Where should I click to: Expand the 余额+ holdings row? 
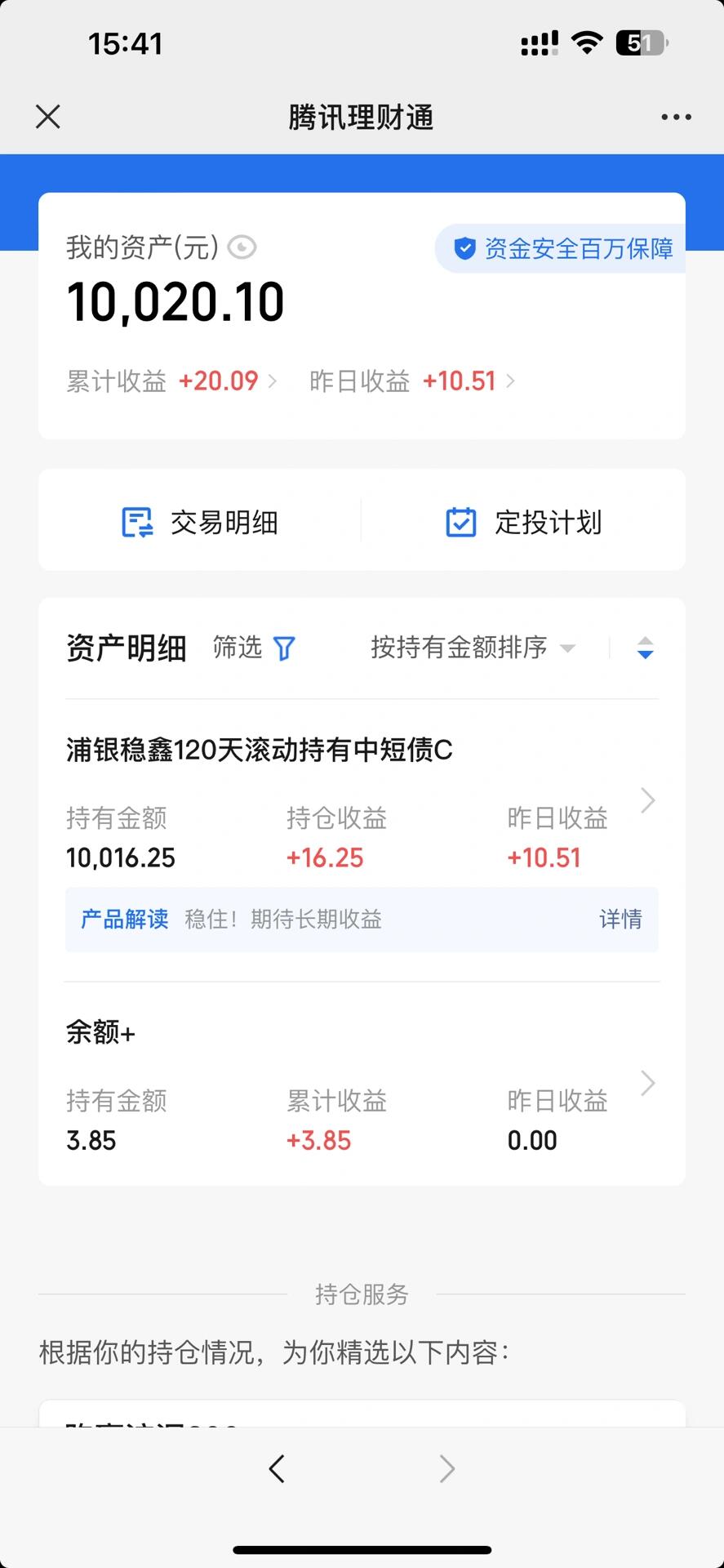coord(646,1084)
